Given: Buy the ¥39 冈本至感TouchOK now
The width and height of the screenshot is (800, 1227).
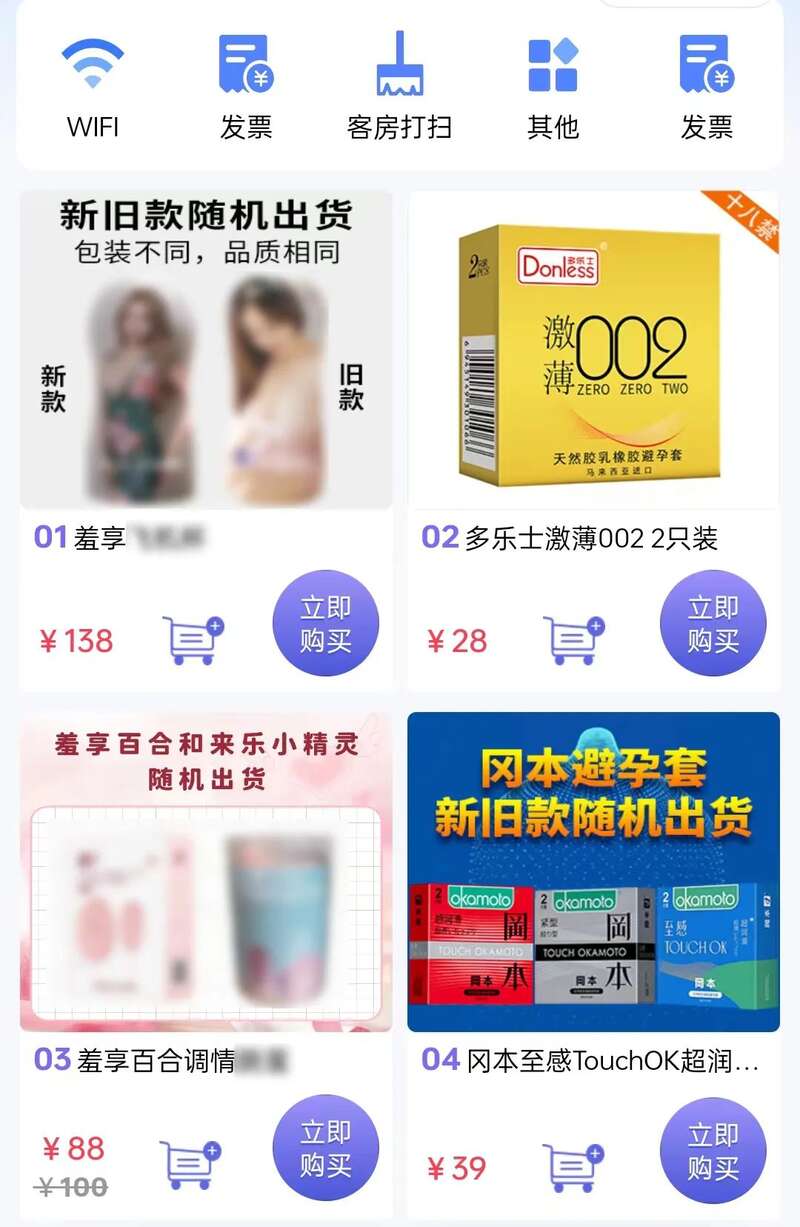Looking at the screenshot, I should 713,1151.
